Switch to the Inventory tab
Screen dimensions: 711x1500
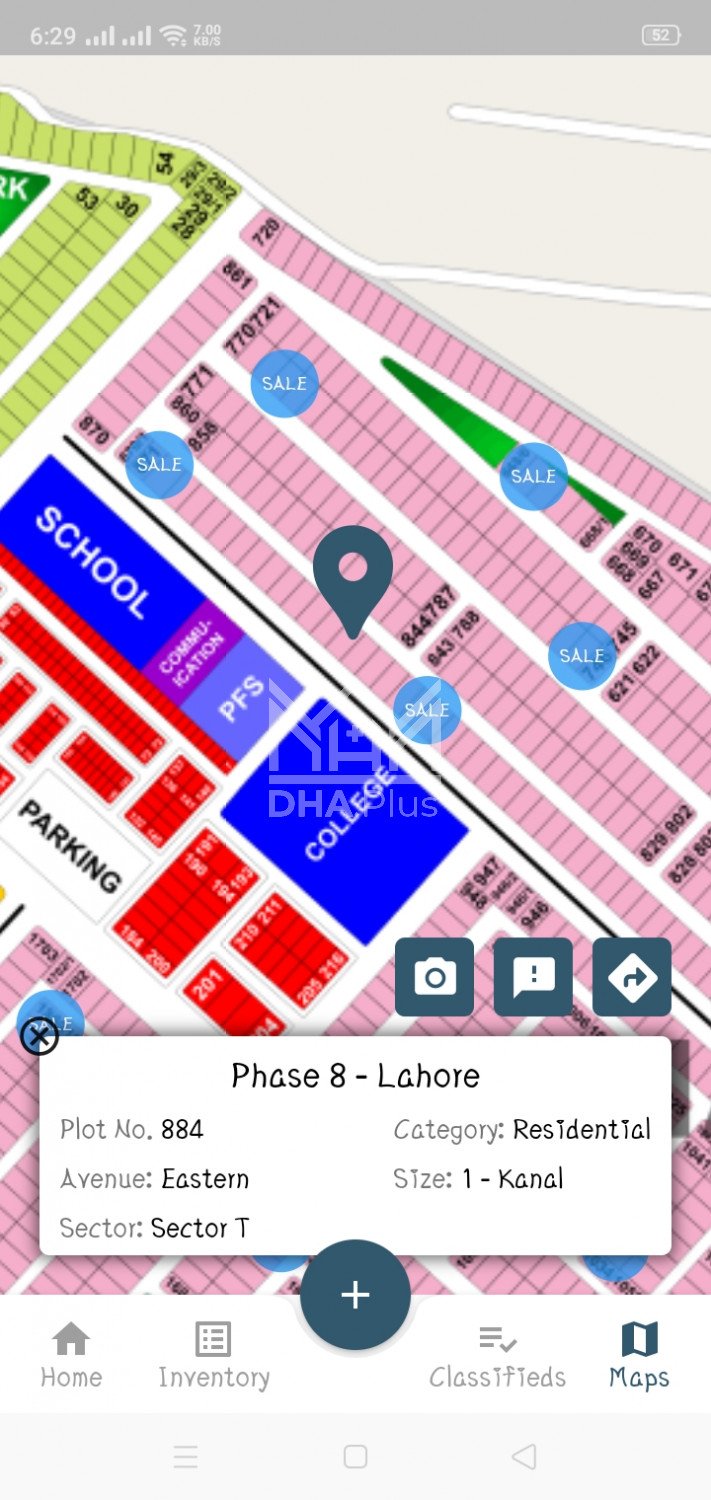coord(214,1355)
